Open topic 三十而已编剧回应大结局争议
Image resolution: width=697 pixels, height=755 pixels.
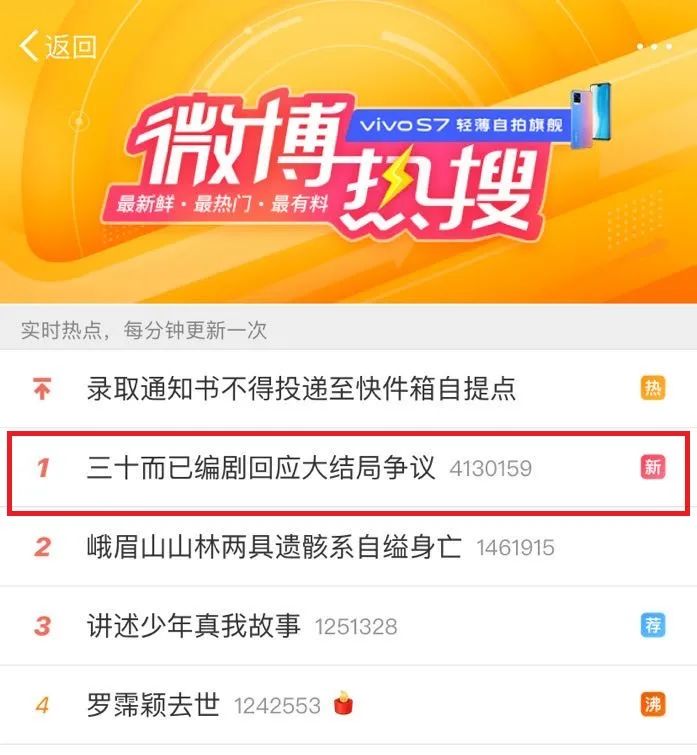[x=261, y=467]
